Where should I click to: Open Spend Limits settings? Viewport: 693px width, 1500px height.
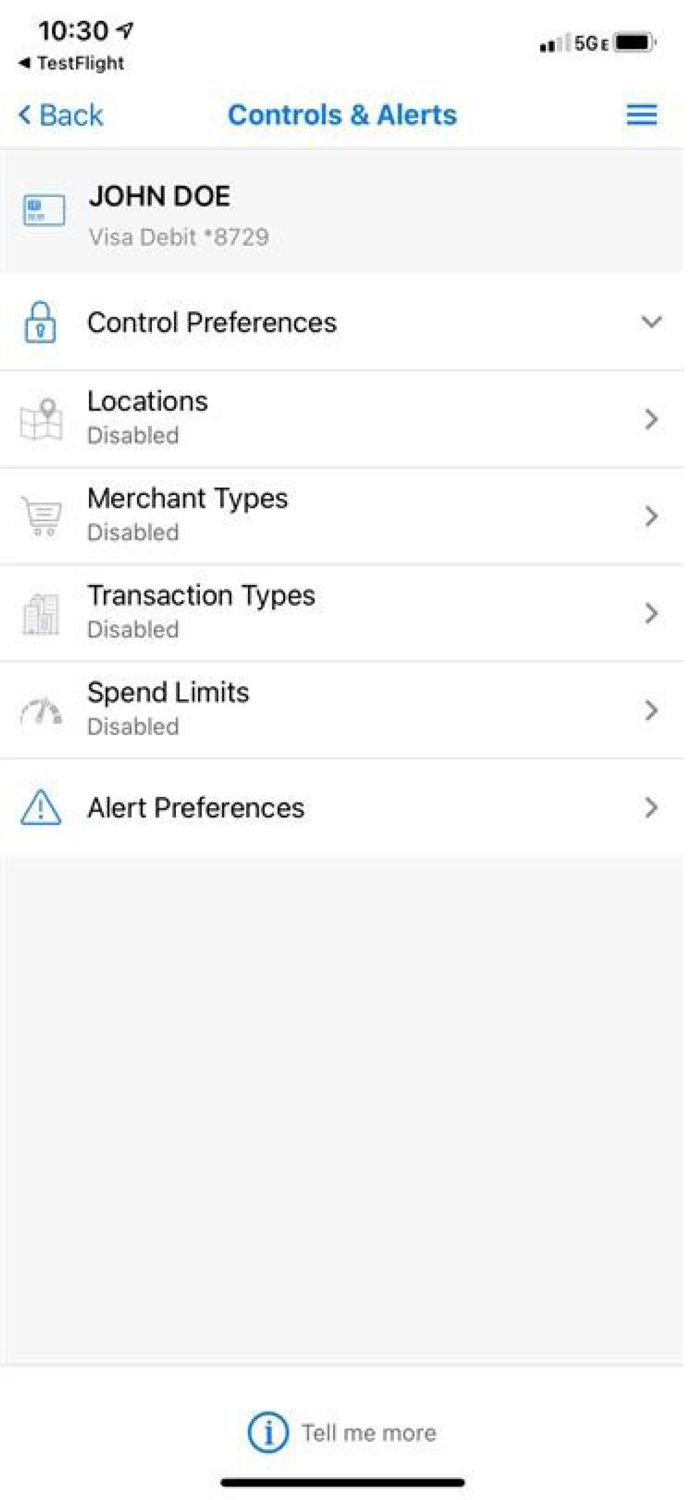[340, 709]
